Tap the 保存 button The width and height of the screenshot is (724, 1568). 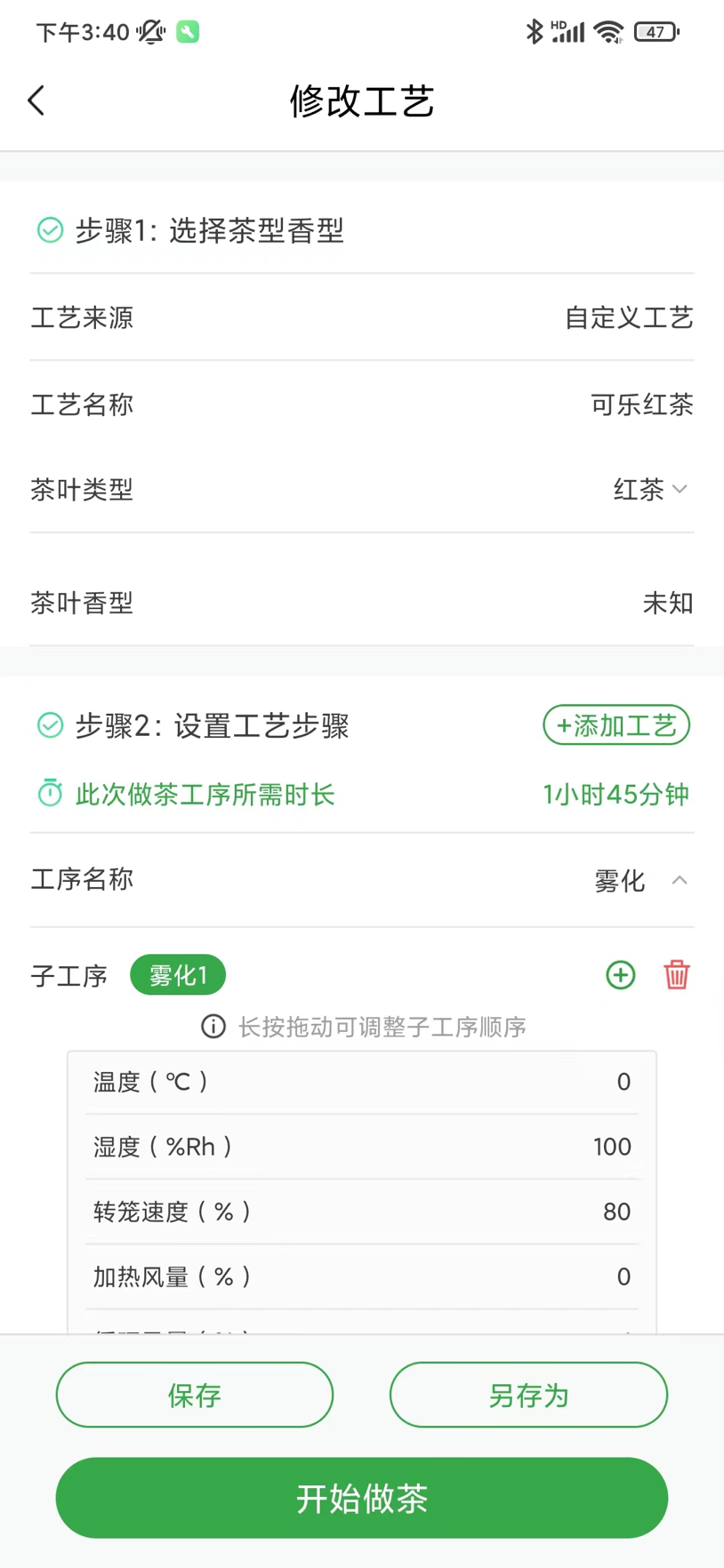[x=195, y=1395]
